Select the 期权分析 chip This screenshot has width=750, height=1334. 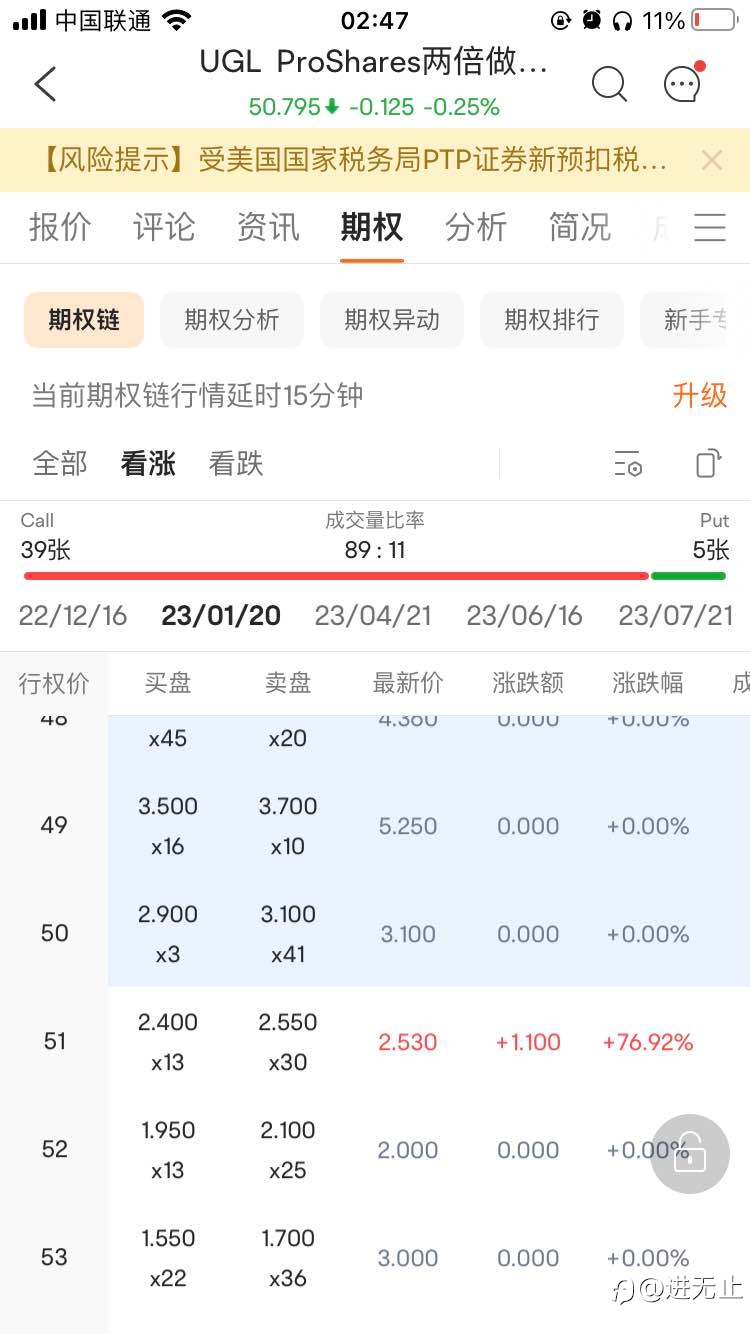tap(232, 320)
